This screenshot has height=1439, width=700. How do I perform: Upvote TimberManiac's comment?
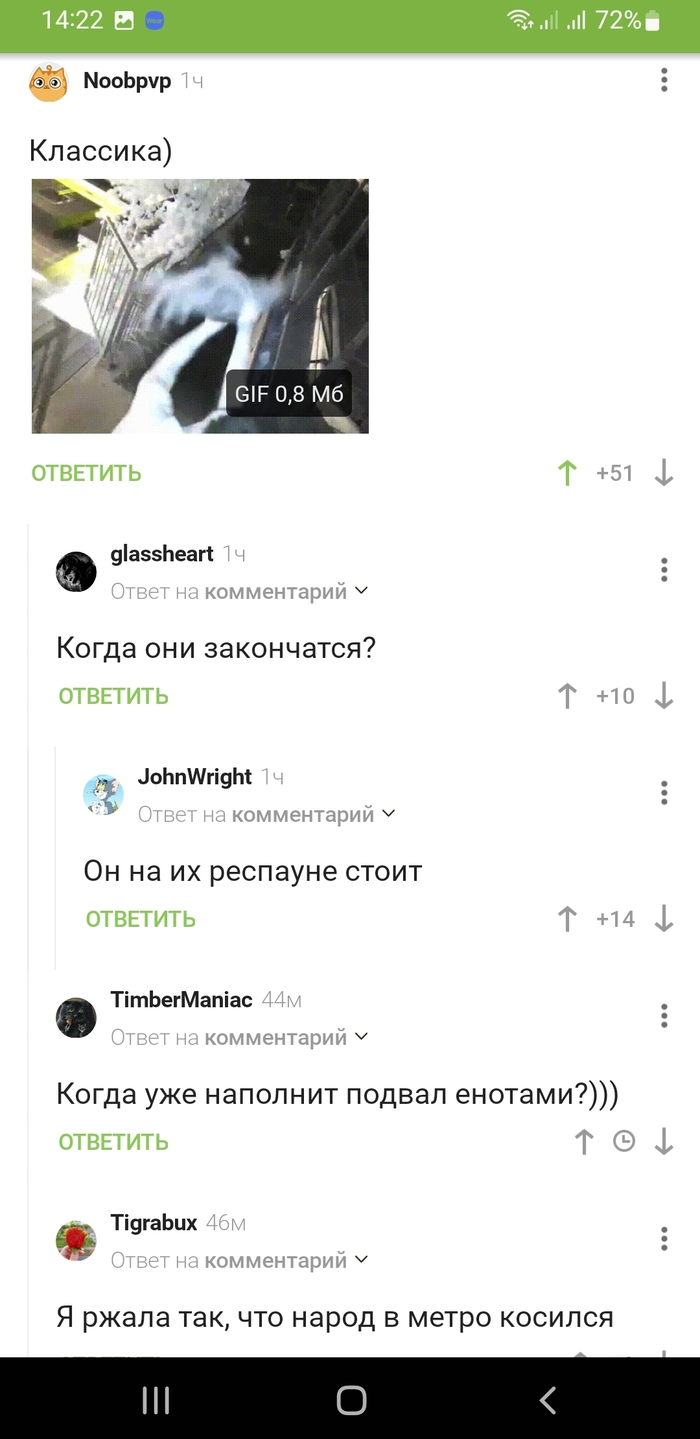[584, 1142]
